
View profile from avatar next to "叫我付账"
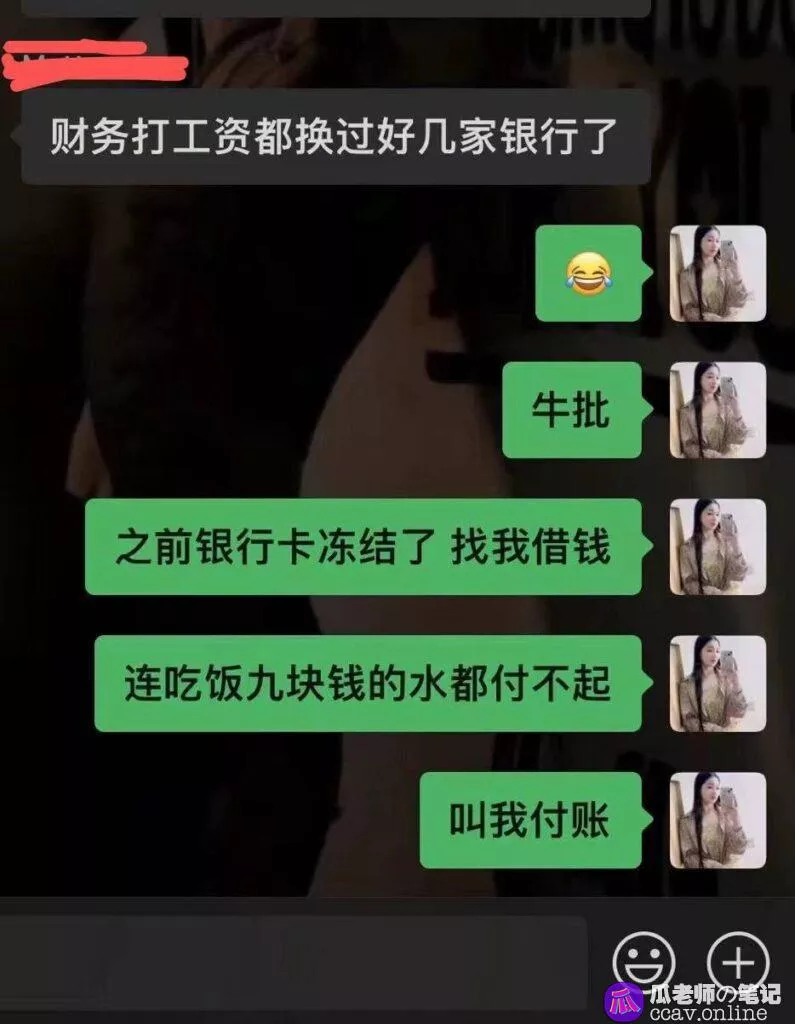click(717, 820)
